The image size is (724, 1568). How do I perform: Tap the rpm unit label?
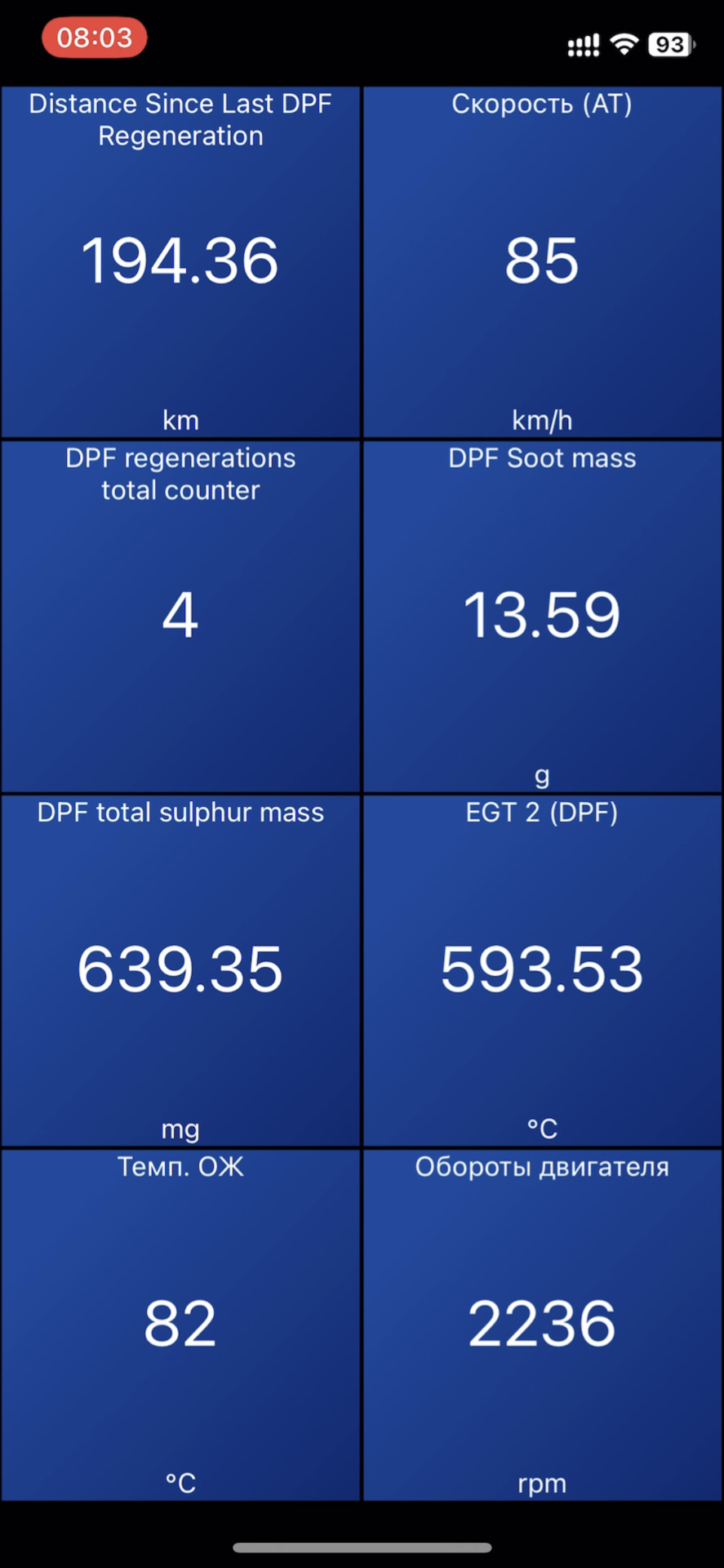(x=541, y=1482)
